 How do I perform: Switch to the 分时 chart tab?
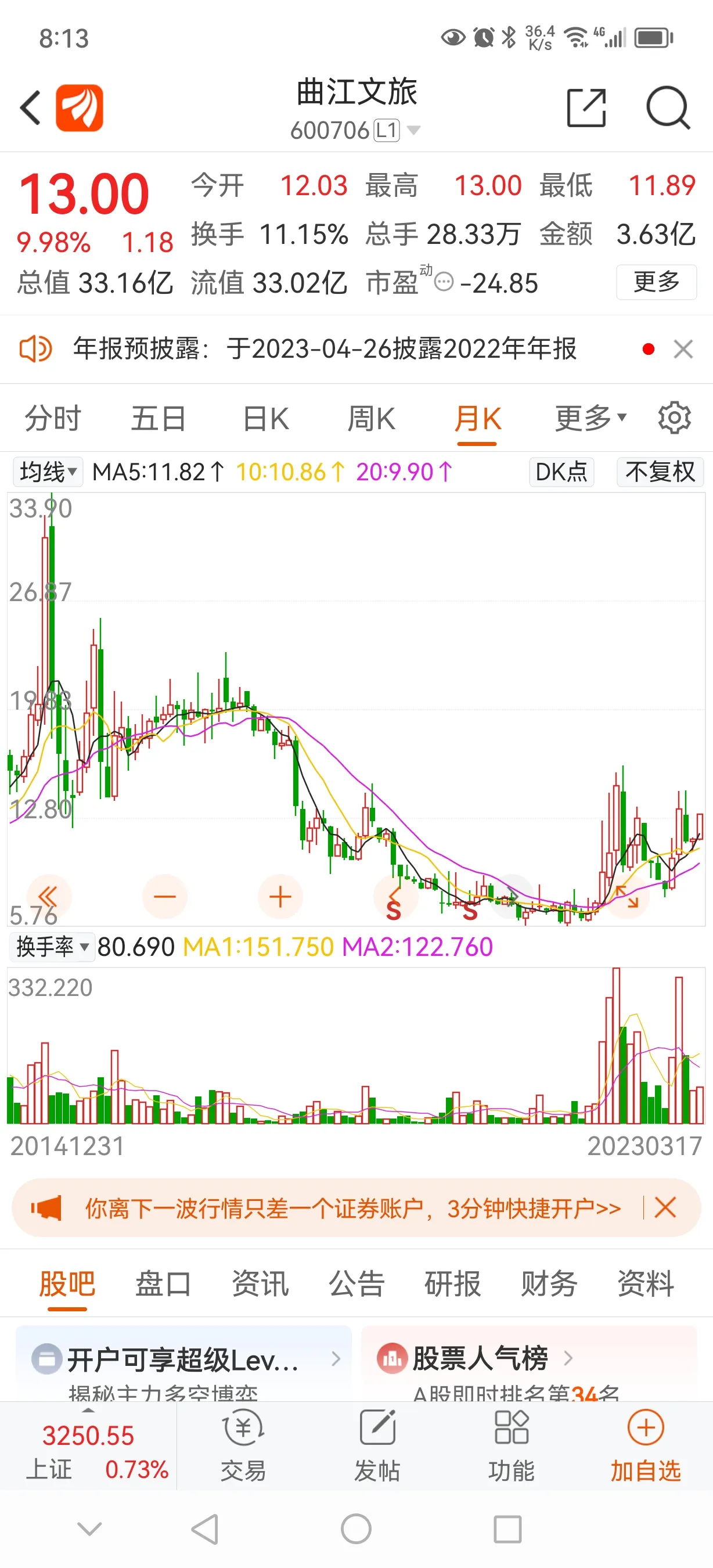pyautogui.click(x=53, y=419)
